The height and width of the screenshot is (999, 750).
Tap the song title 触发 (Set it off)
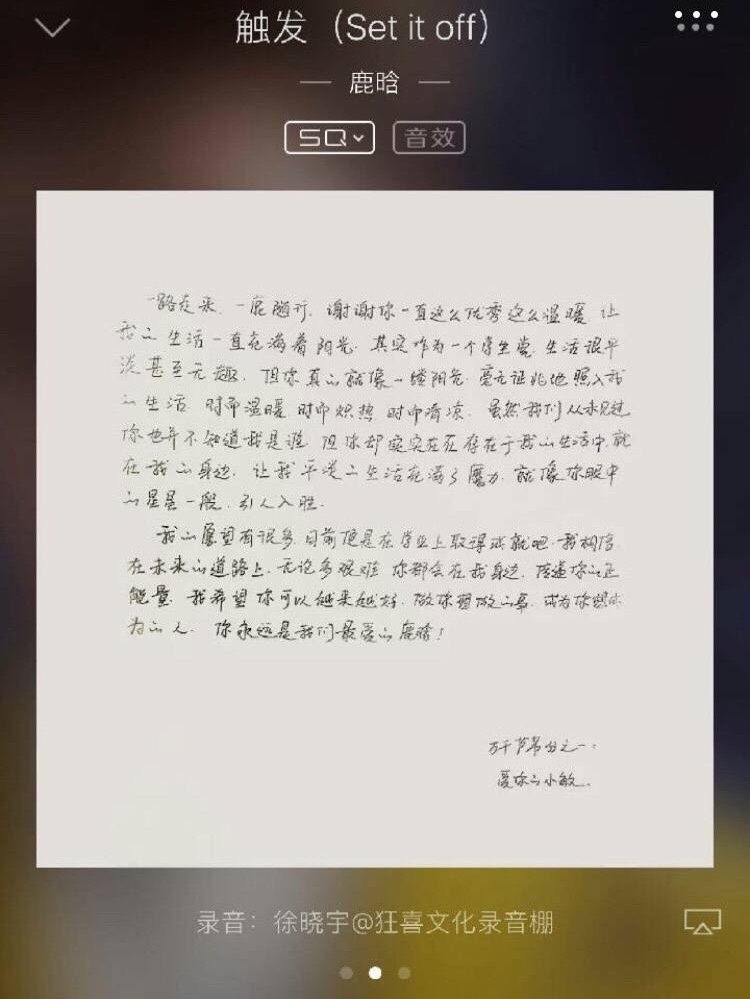[374, 30]
